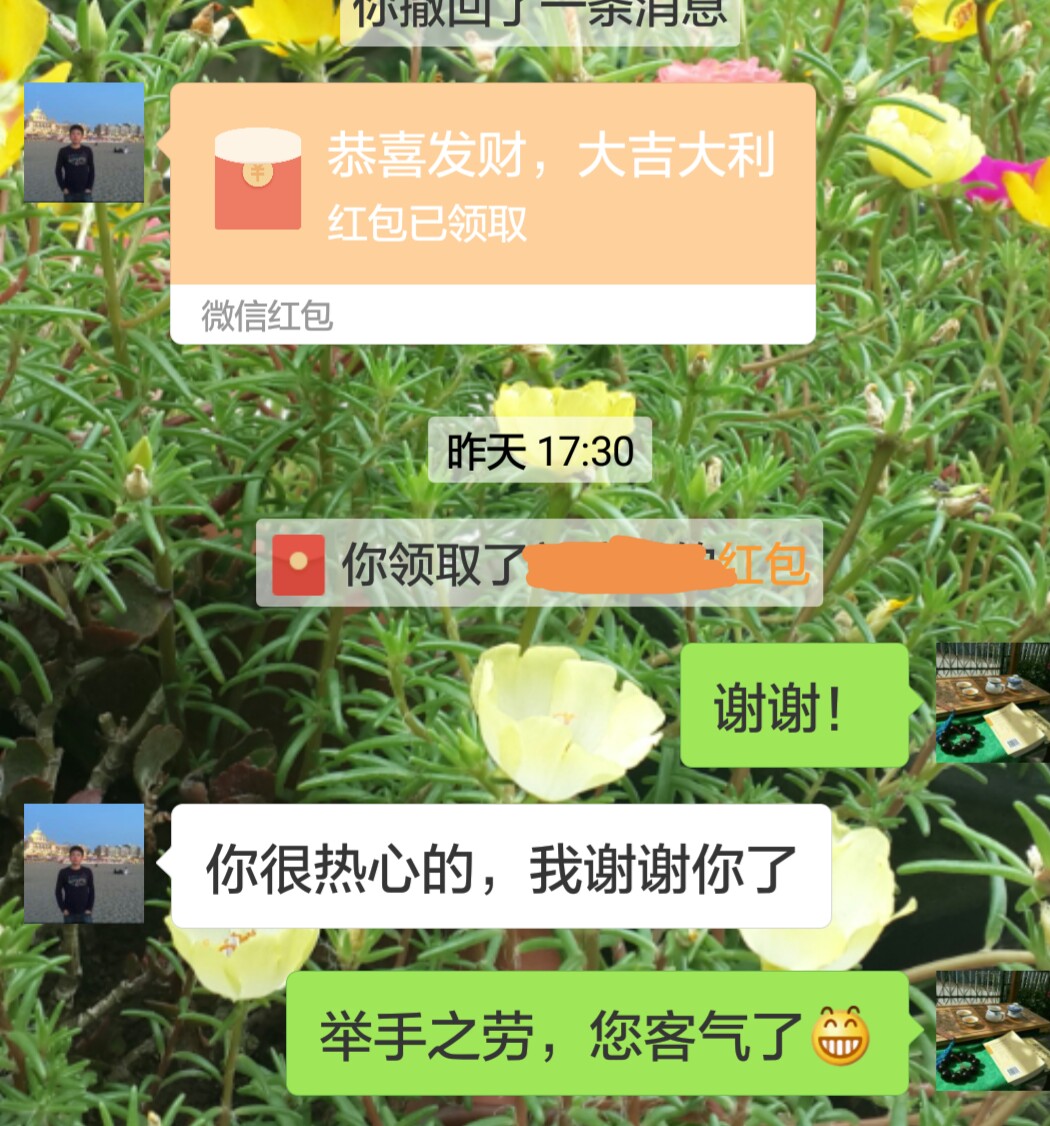1050x1126 pixels.
Task: Open contact avatar beside the red packet
Action: 84,143
